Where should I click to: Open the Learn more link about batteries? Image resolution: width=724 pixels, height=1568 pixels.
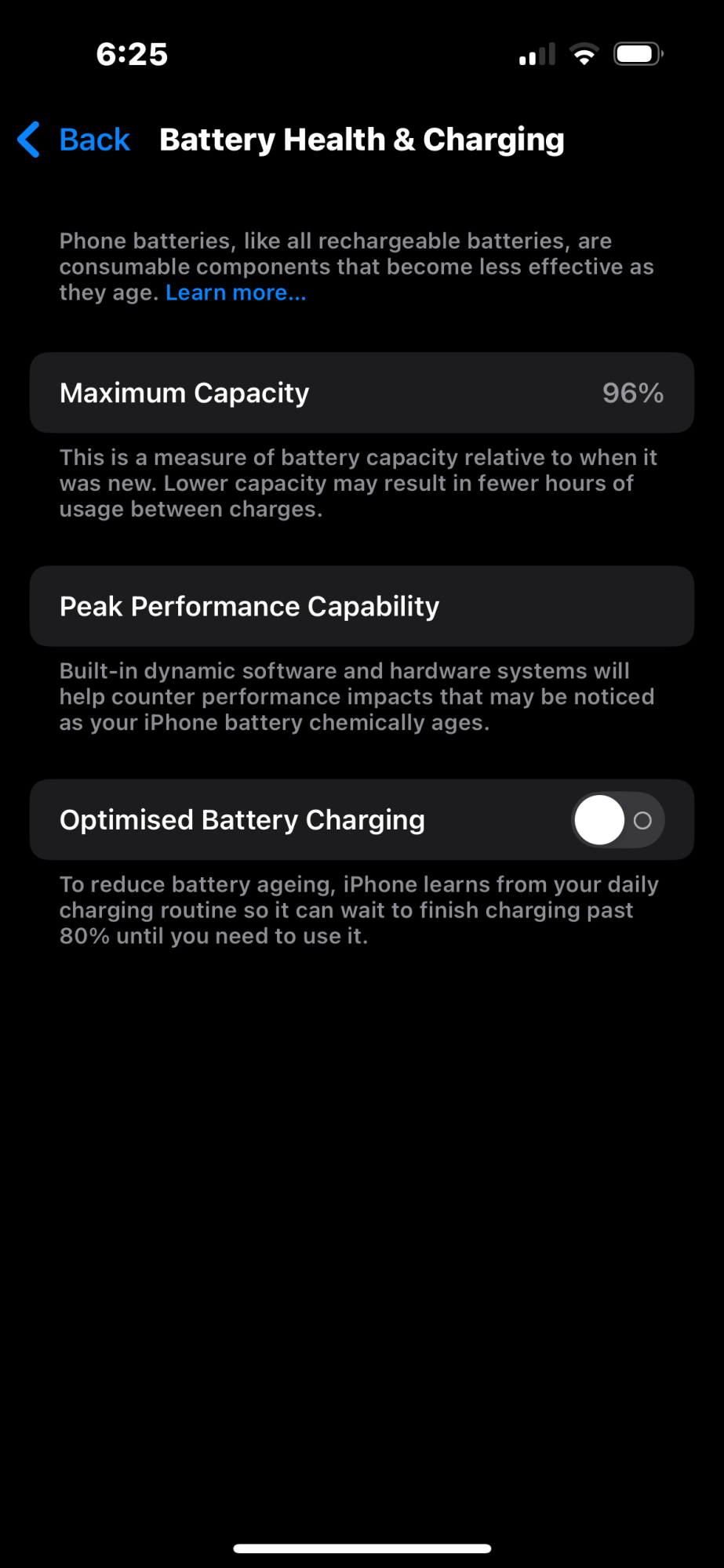[236, 292]
